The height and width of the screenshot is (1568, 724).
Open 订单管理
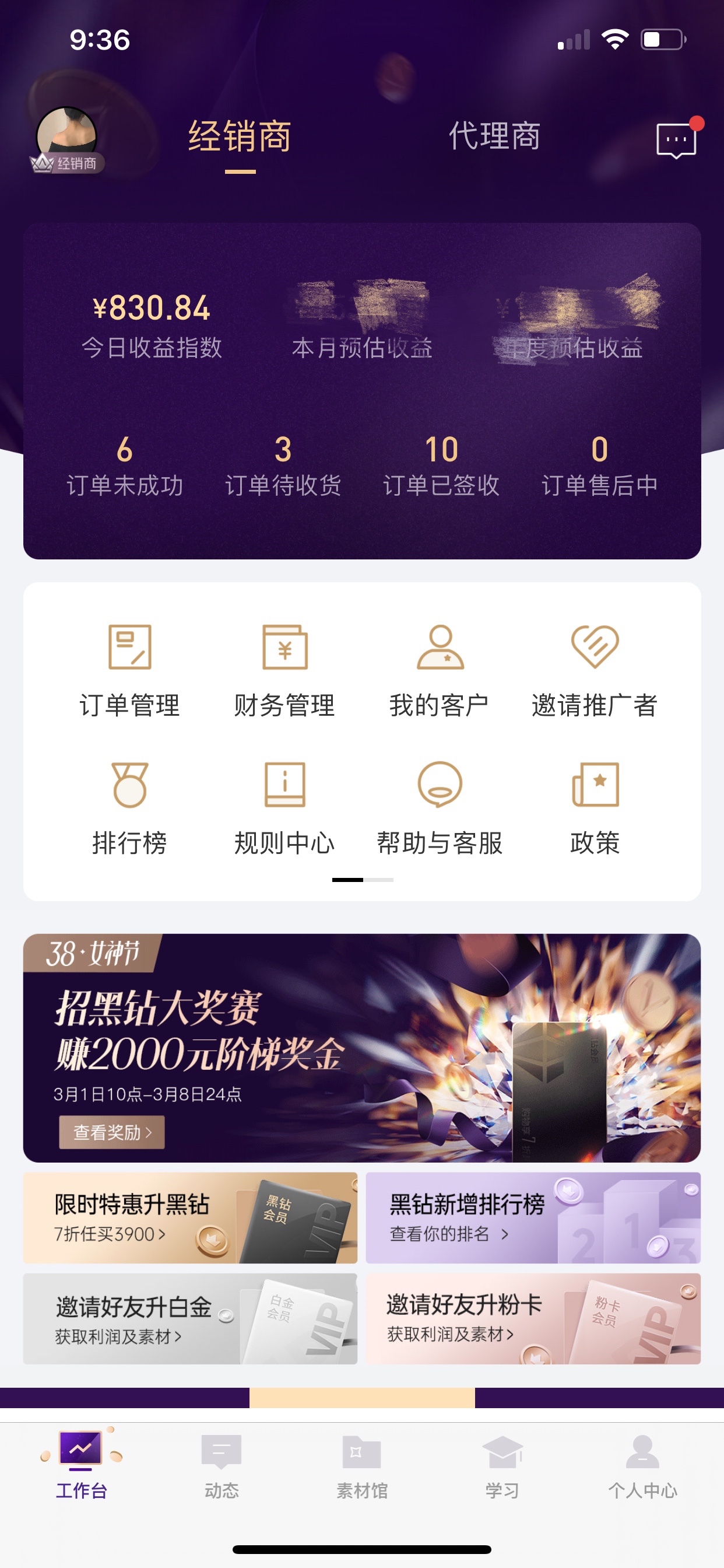click(x=129, y=671)
